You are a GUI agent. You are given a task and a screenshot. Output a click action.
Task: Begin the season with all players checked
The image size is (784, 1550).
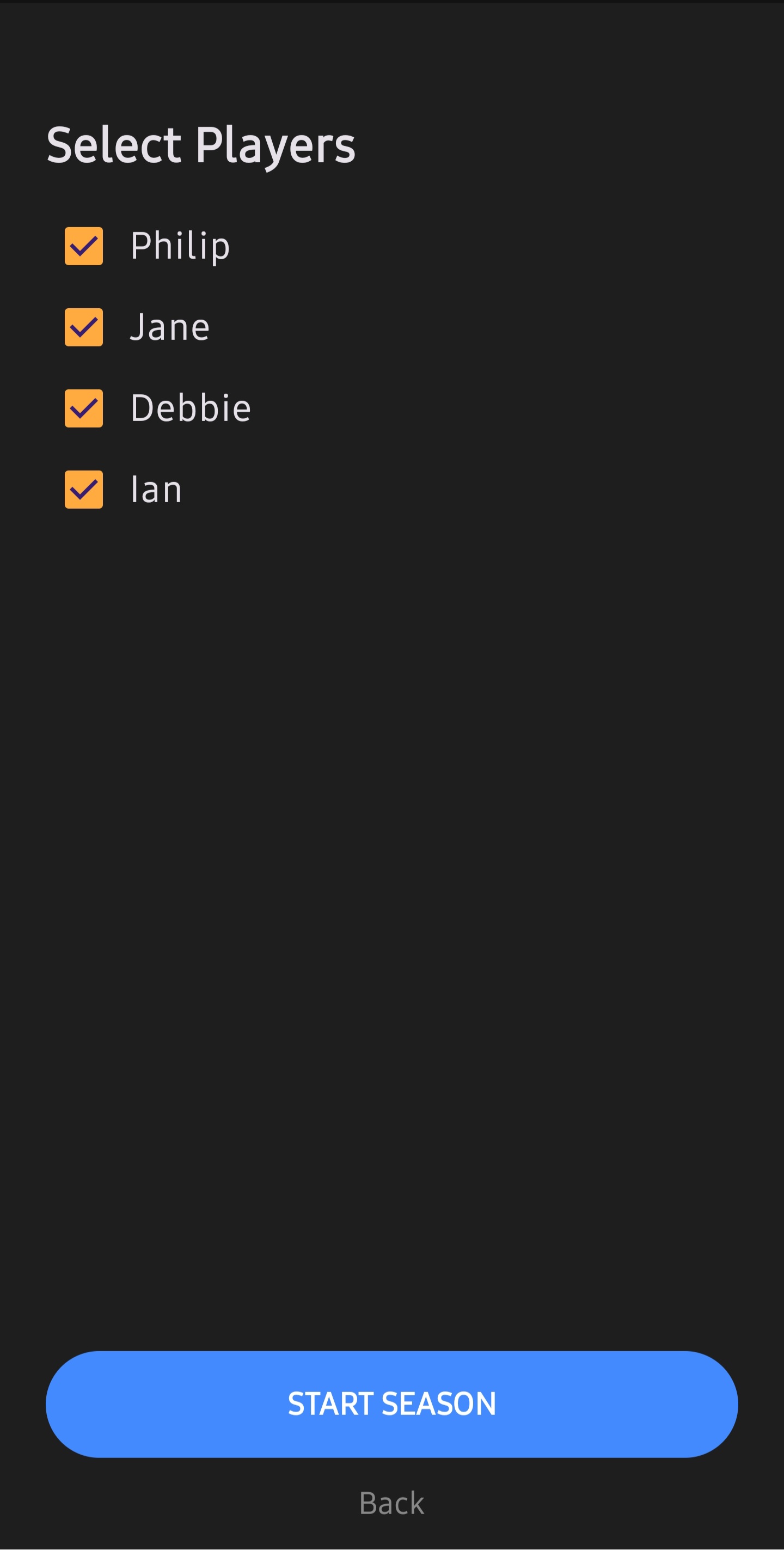[x=391, y=1404]
